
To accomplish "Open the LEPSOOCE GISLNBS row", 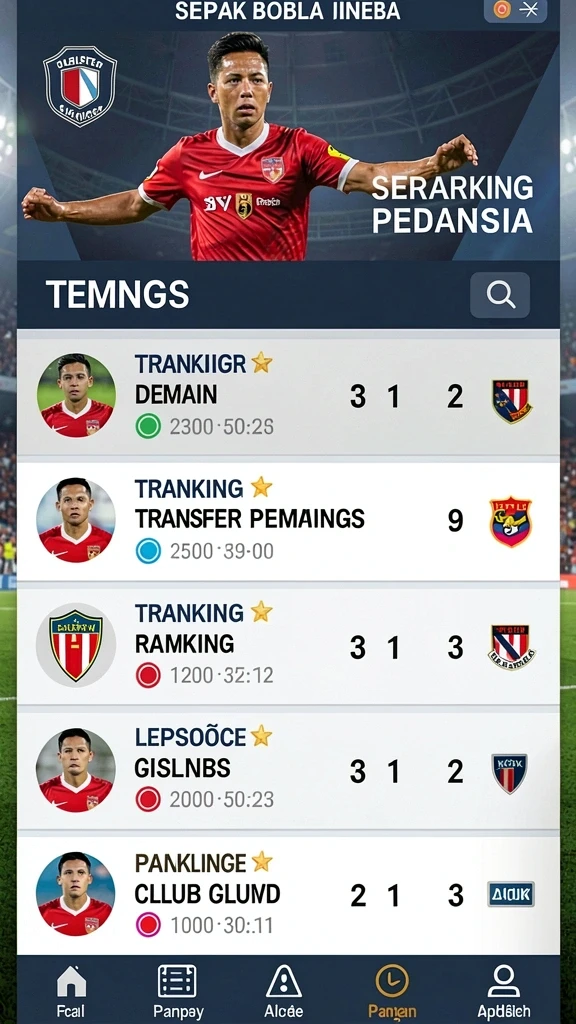I will pos(288,771).
